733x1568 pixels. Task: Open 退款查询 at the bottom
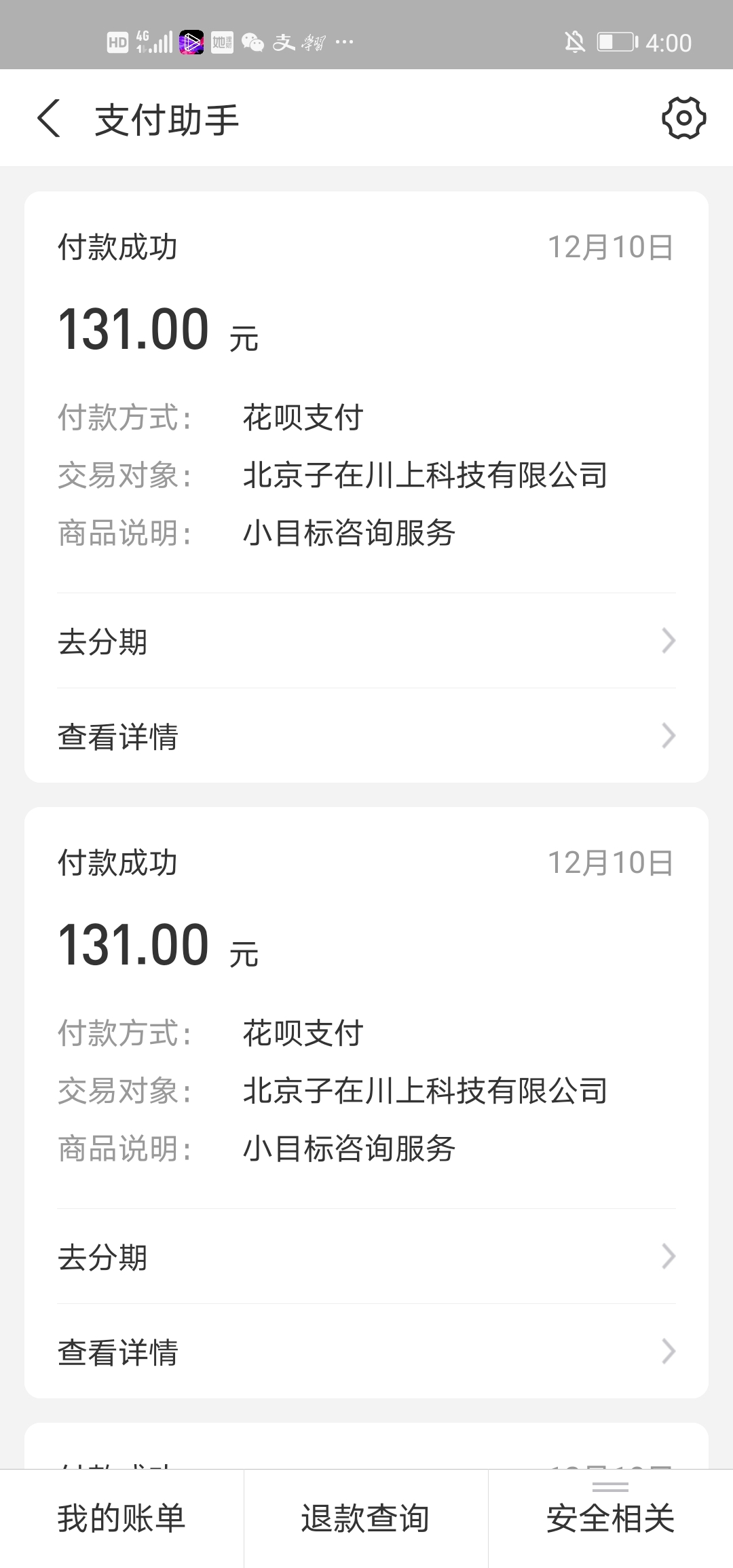point(366,1518)
